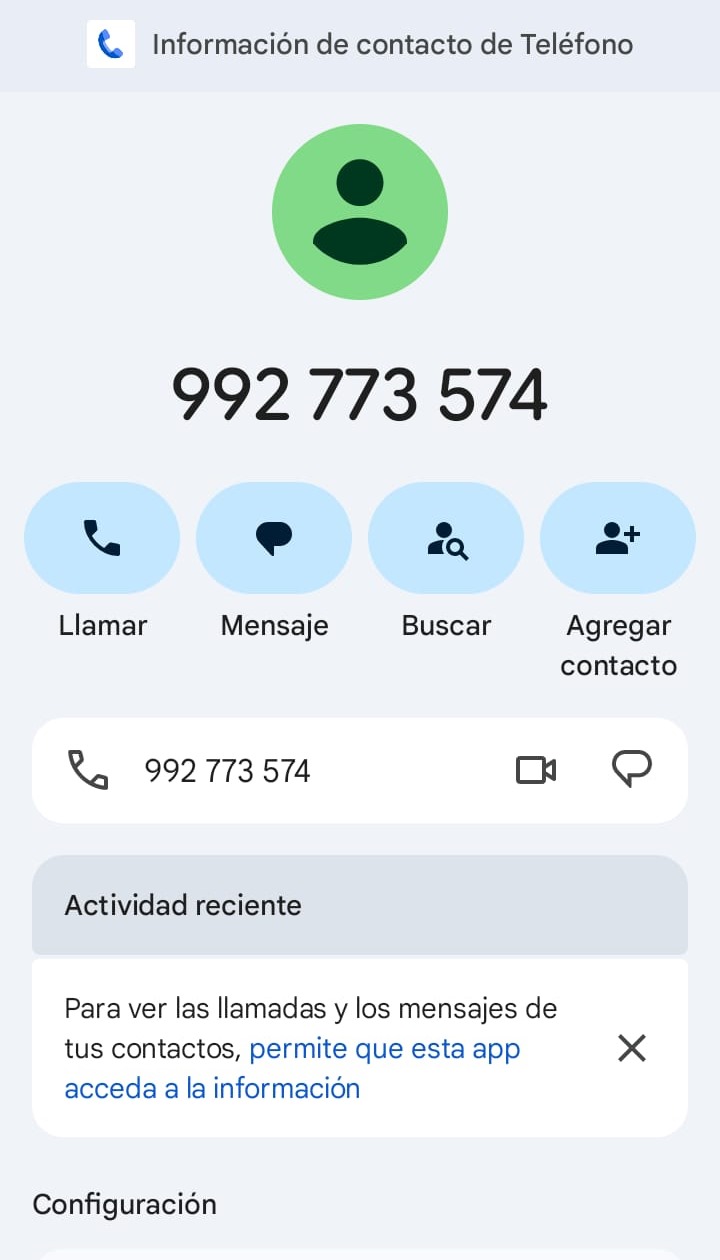Viewport: 720px width, 1260px height.
Task: Call 992 773 574 using Llamar
Action: pos(102,538)
